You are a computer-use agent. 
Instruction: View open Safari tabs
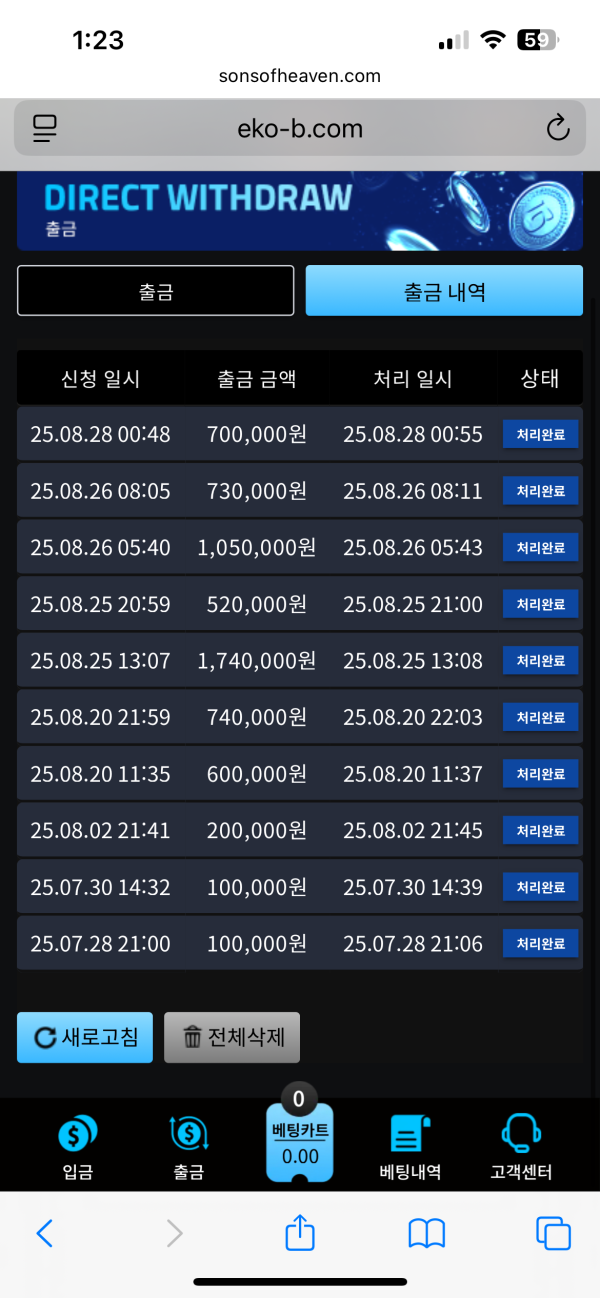click(553, 1234)
